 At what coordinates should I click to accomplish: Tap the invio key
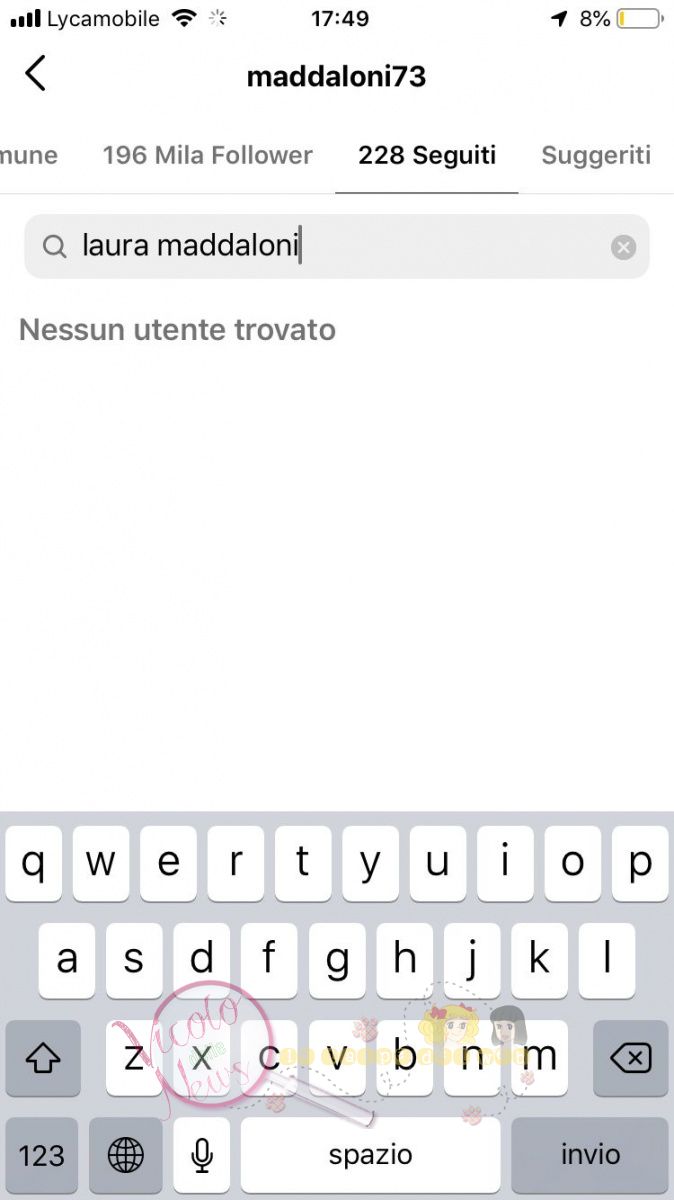point(589,1155)
